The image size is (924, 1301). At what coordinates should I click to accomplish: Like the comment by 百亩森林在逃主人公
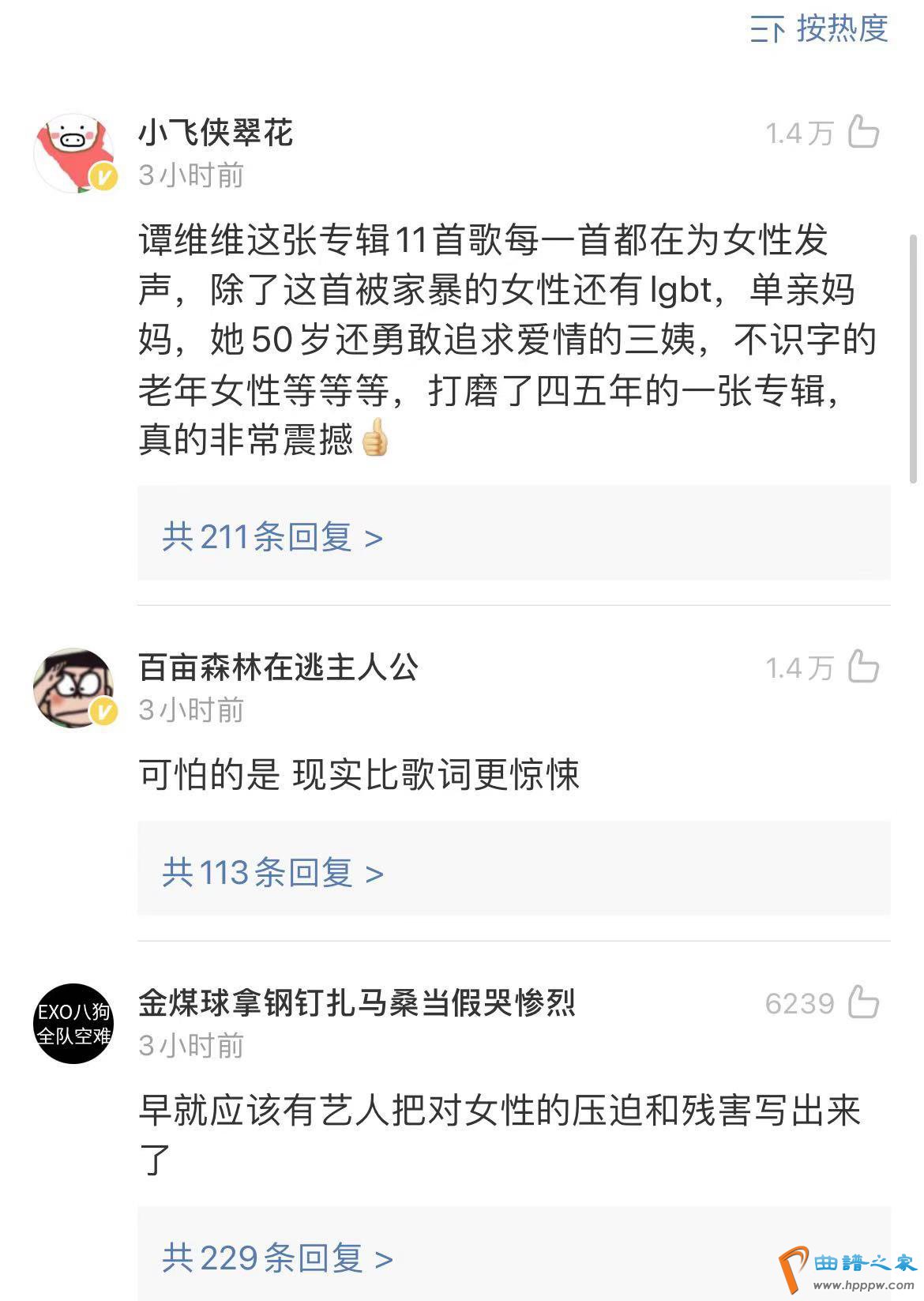[863, 667]
